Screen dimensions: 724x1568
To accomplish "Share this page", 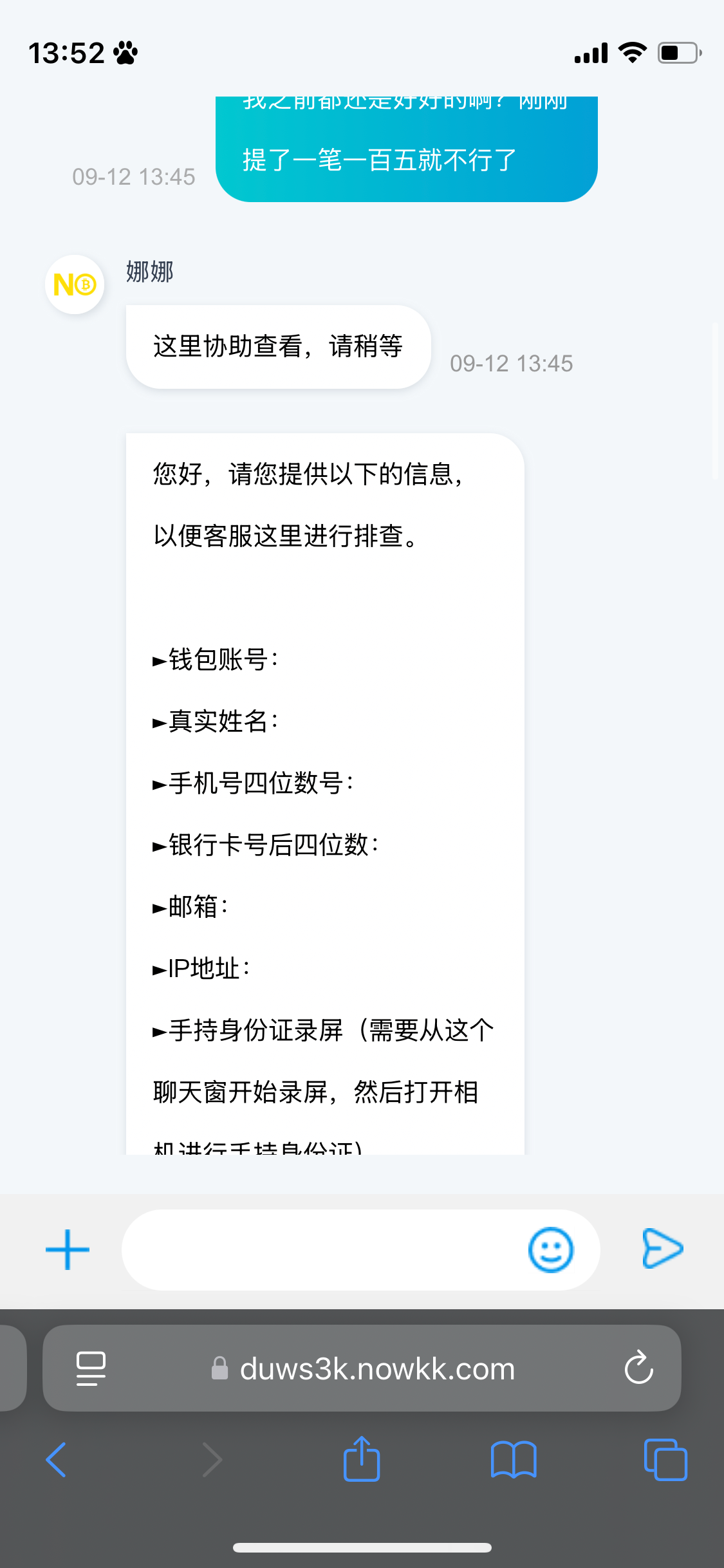I will pyautogui.click(x=362, y=1459).
